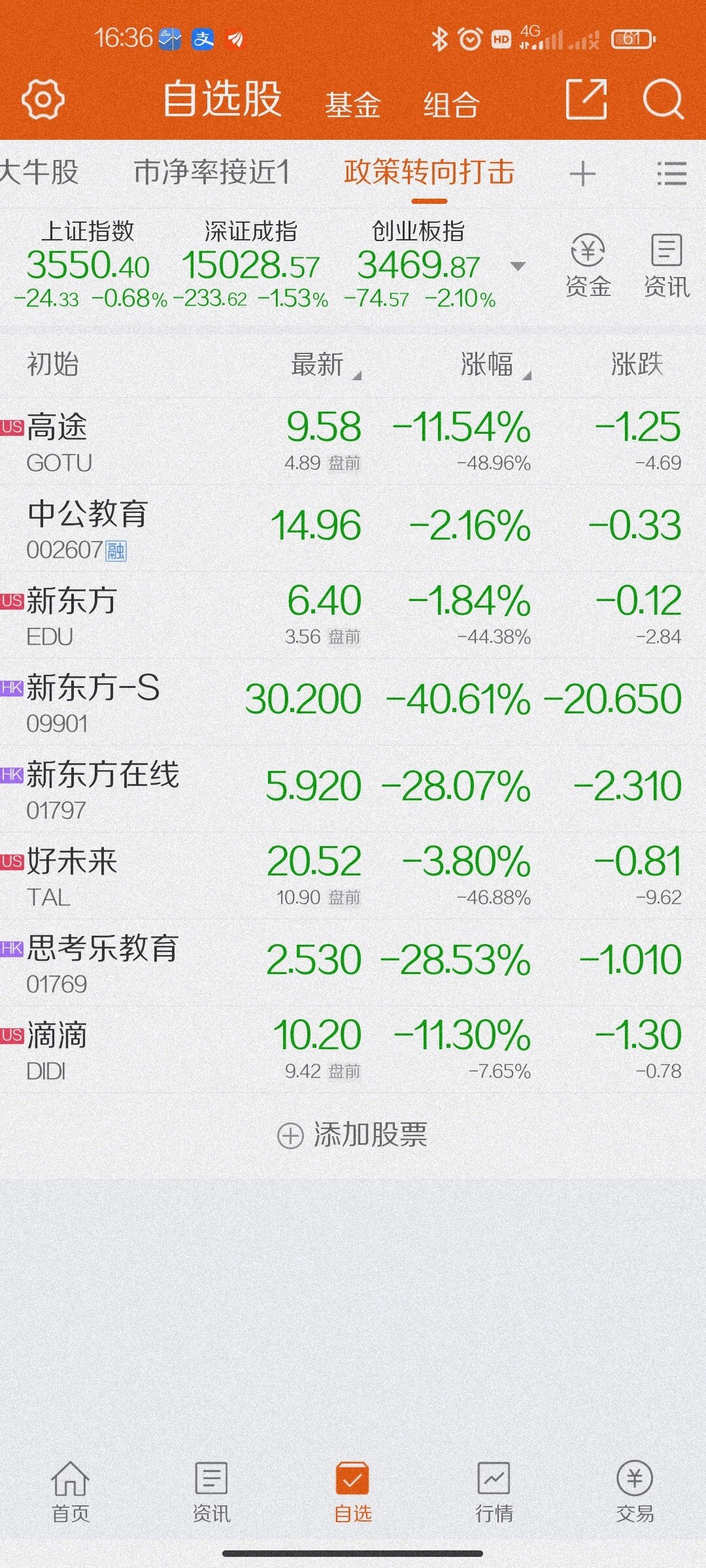Select the 市净率接近1 watchlist group
The height and width of the screenshot is (1568, 706).
coord(211,172)
